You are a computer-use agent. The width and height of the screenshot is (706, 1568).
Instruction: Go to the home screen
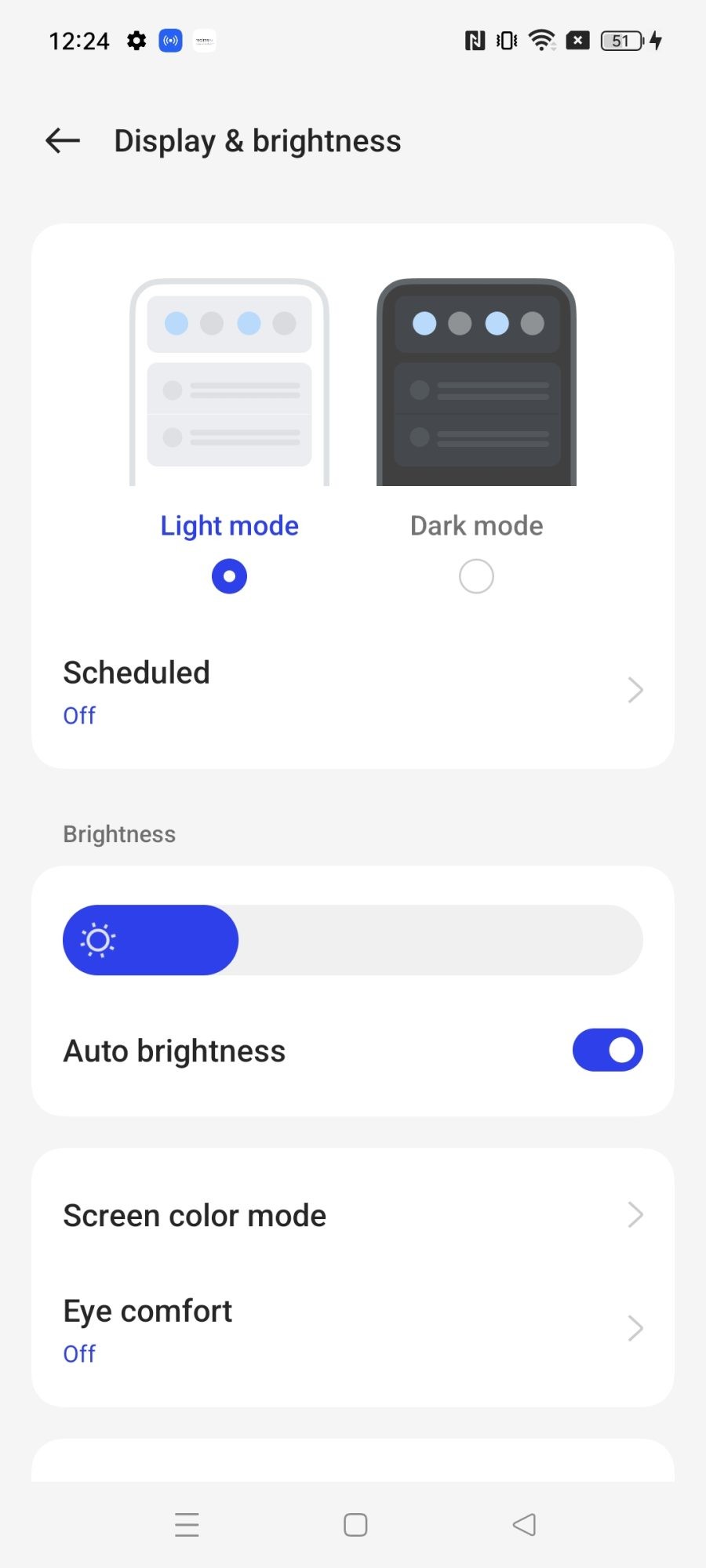pyautogui.click(x=355, y=1525)
